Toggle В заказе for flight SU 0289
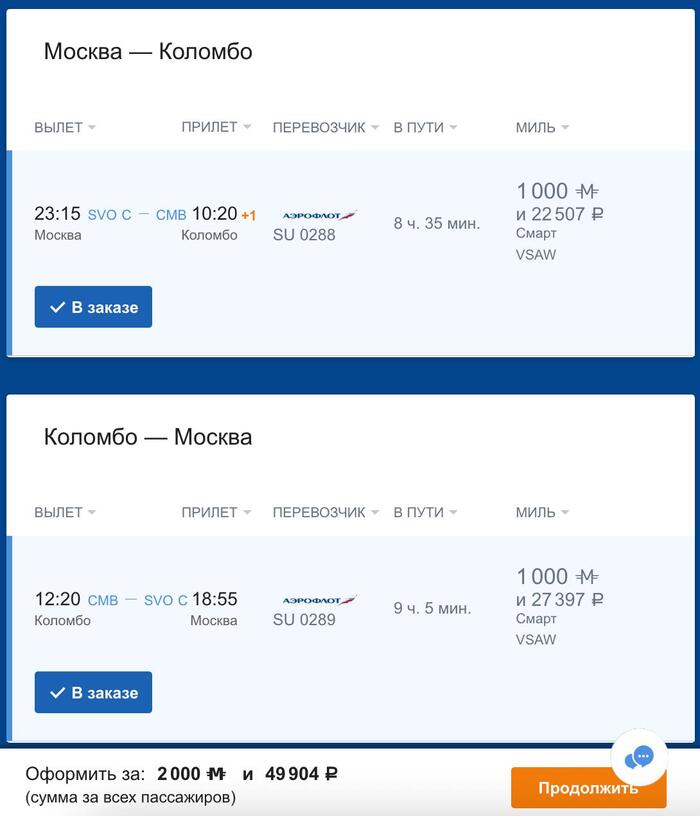700x816 pixels. coord(93,692)
